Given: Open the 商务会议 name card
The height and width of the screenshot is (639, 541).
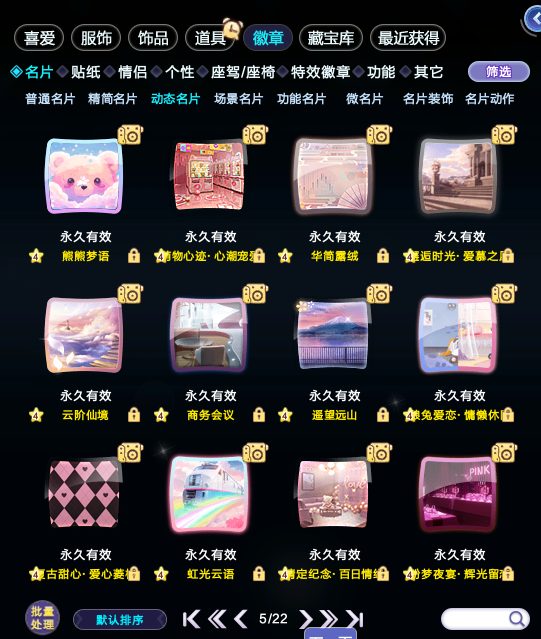Looking at the screenshot, I should [209, 335].
